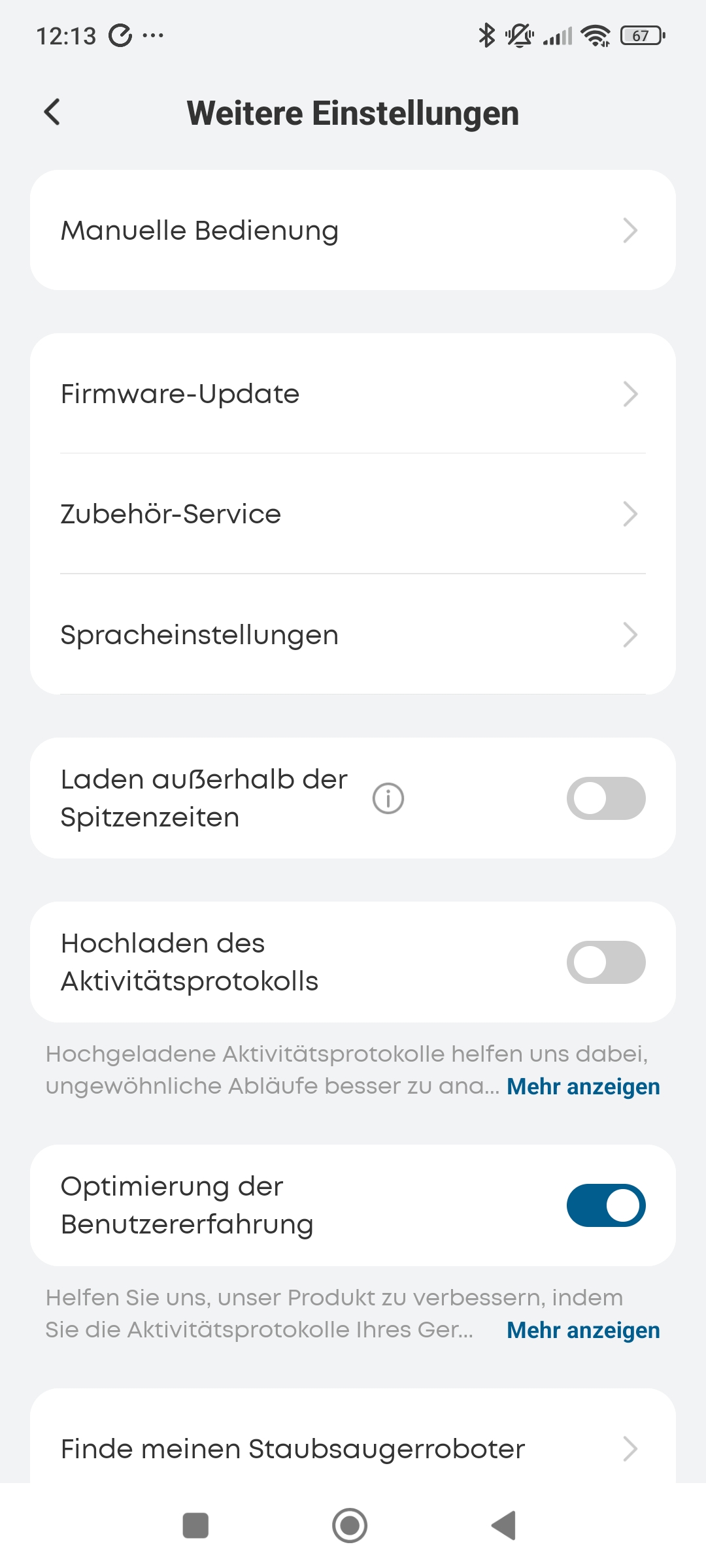Open Spracheinstellungen

[x=352, y=634]
